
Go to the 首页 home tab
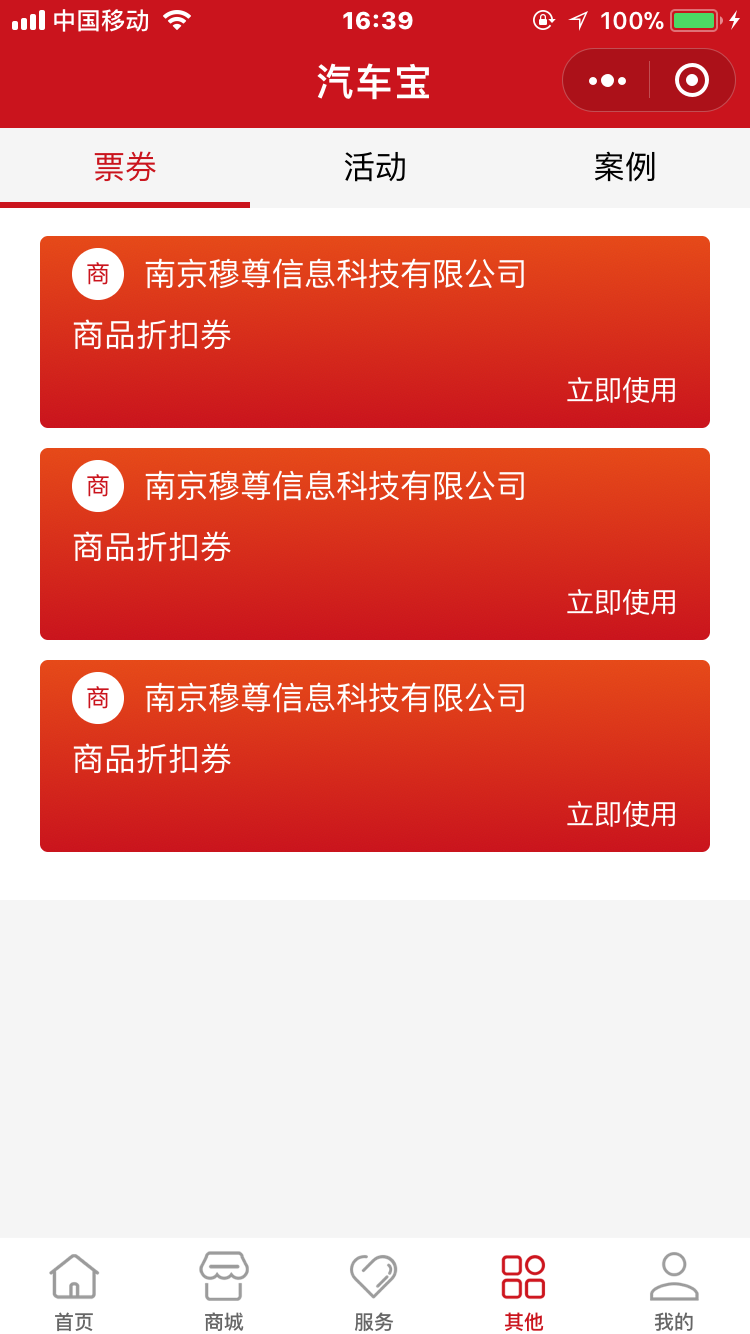point(74,1290)
